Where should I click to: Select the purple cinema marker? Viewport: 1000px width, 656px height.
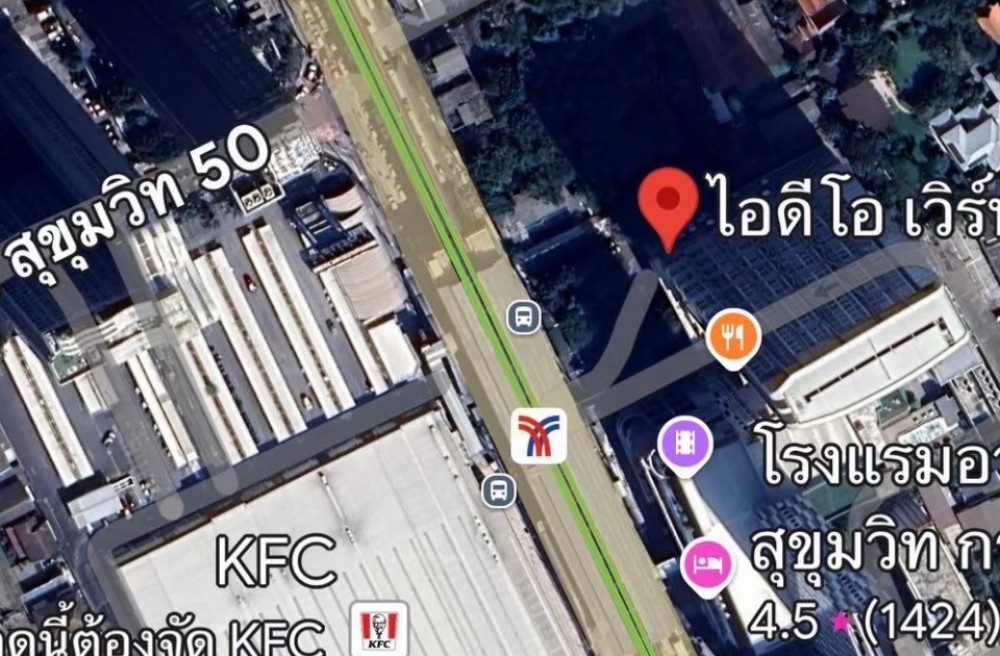[x=685, y=443]
